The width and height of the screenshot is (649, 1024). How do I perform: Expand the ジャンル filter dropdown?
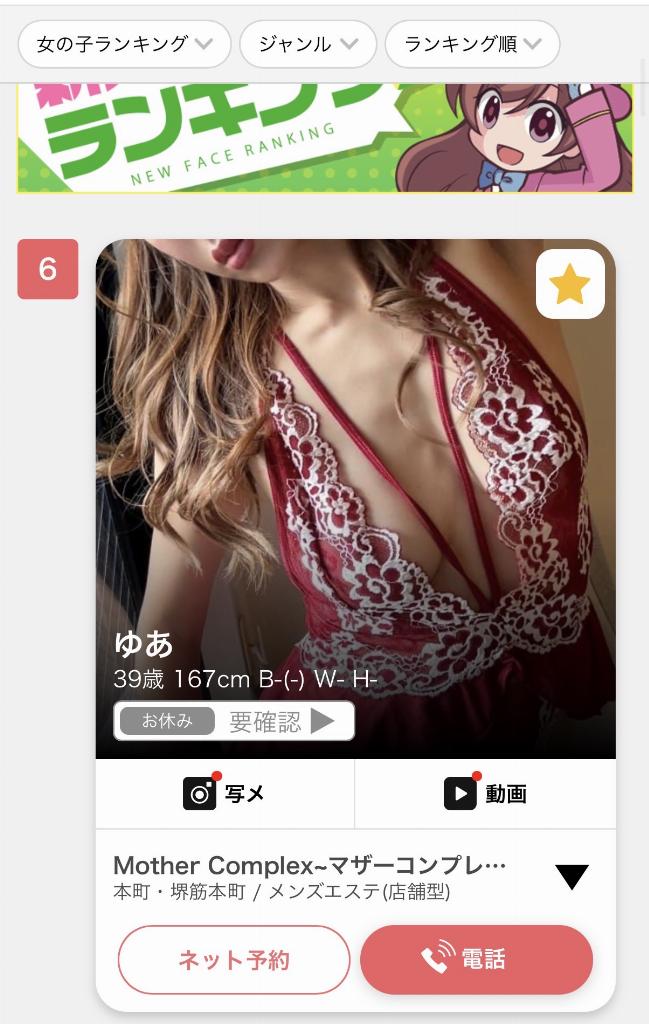tap(308, 44)
